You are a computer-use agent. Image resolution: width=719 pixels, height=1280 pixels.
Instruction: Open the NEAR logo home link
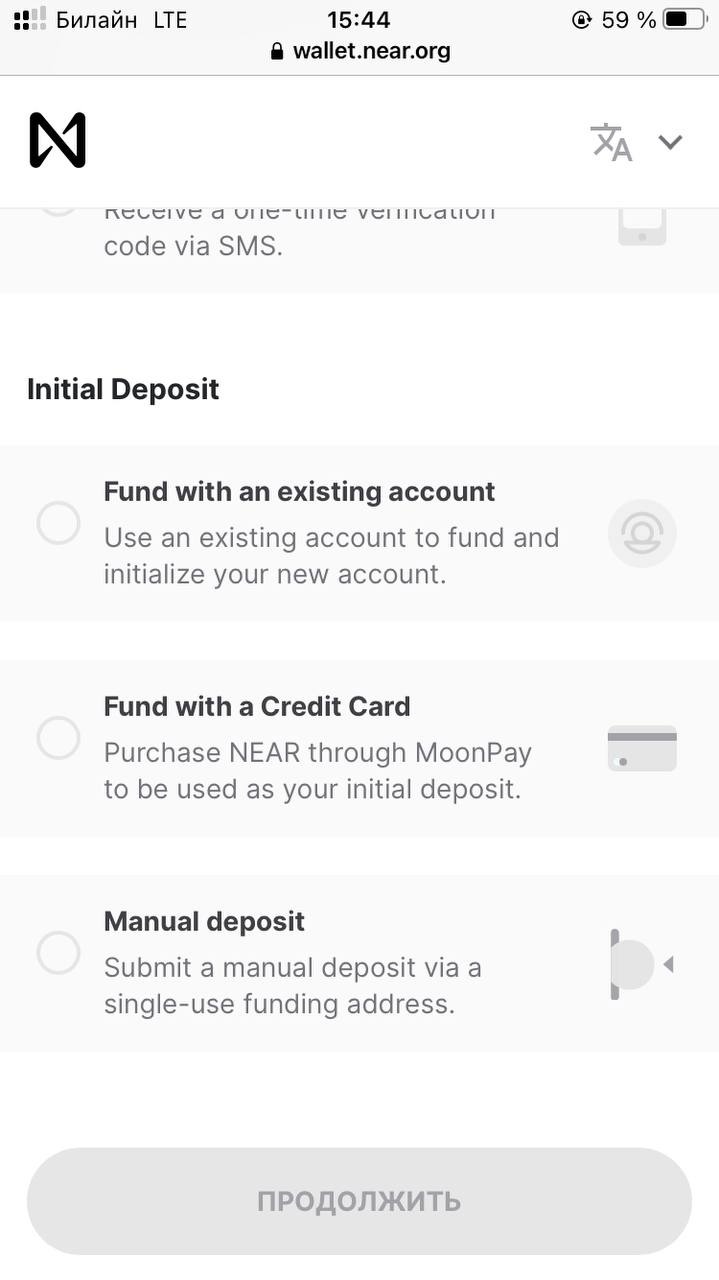point(57,141)
